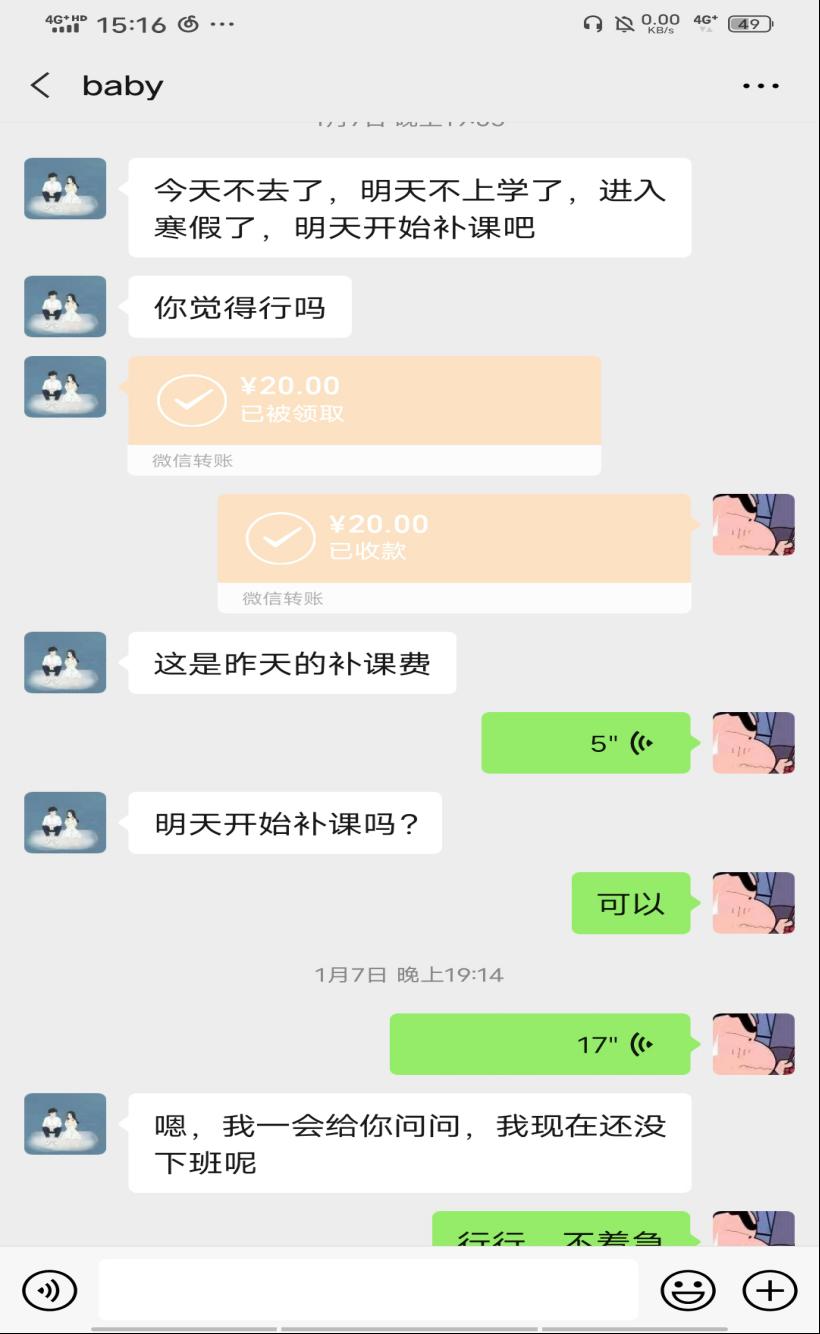Open chat options via three-dot menu
The image size is (820, 1334).
click(x=760, y=86)
